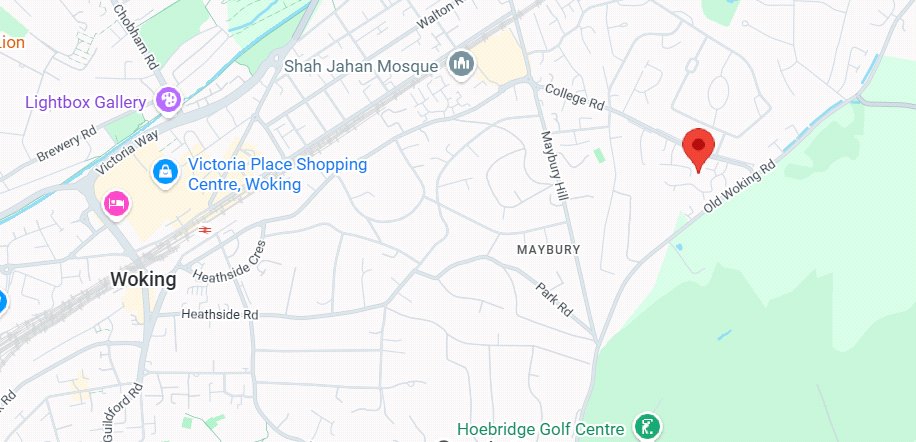Select the Lightbox Gallery marker
The image size is (916, 442).
pos(169,99)
